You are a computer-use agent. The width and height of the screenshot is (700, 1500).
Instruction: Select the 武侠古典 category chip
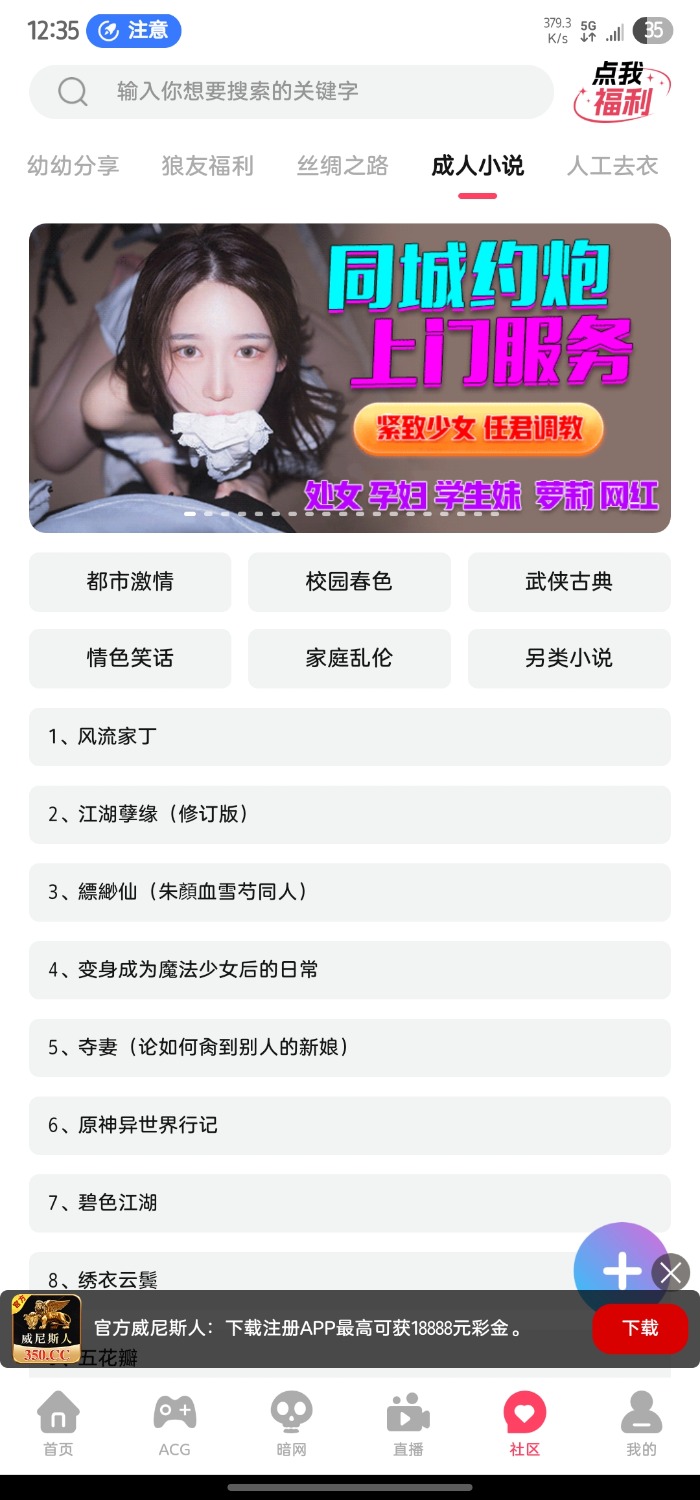pyautogui.click(x=568, y=582)
